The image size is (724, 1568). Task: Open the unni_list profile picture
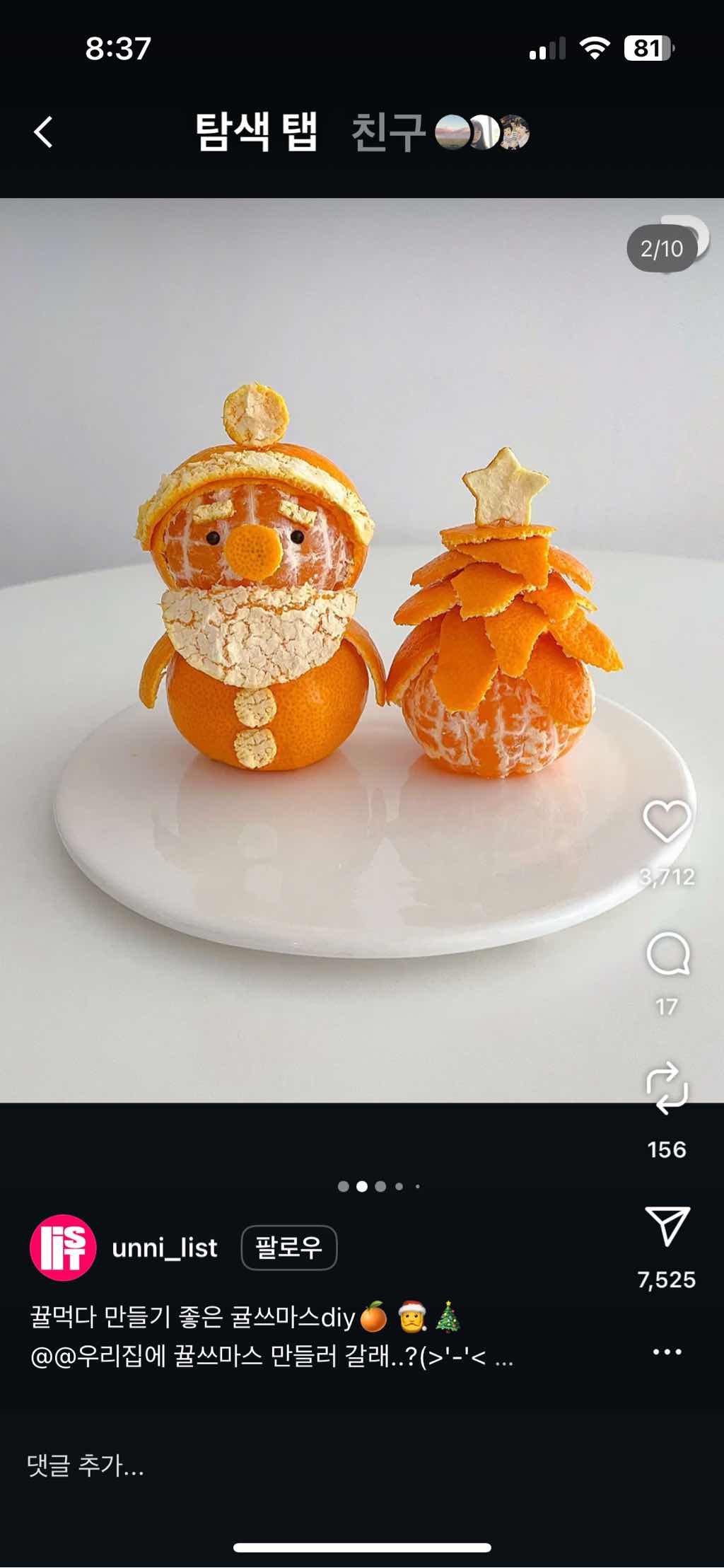coord(63,1248)
